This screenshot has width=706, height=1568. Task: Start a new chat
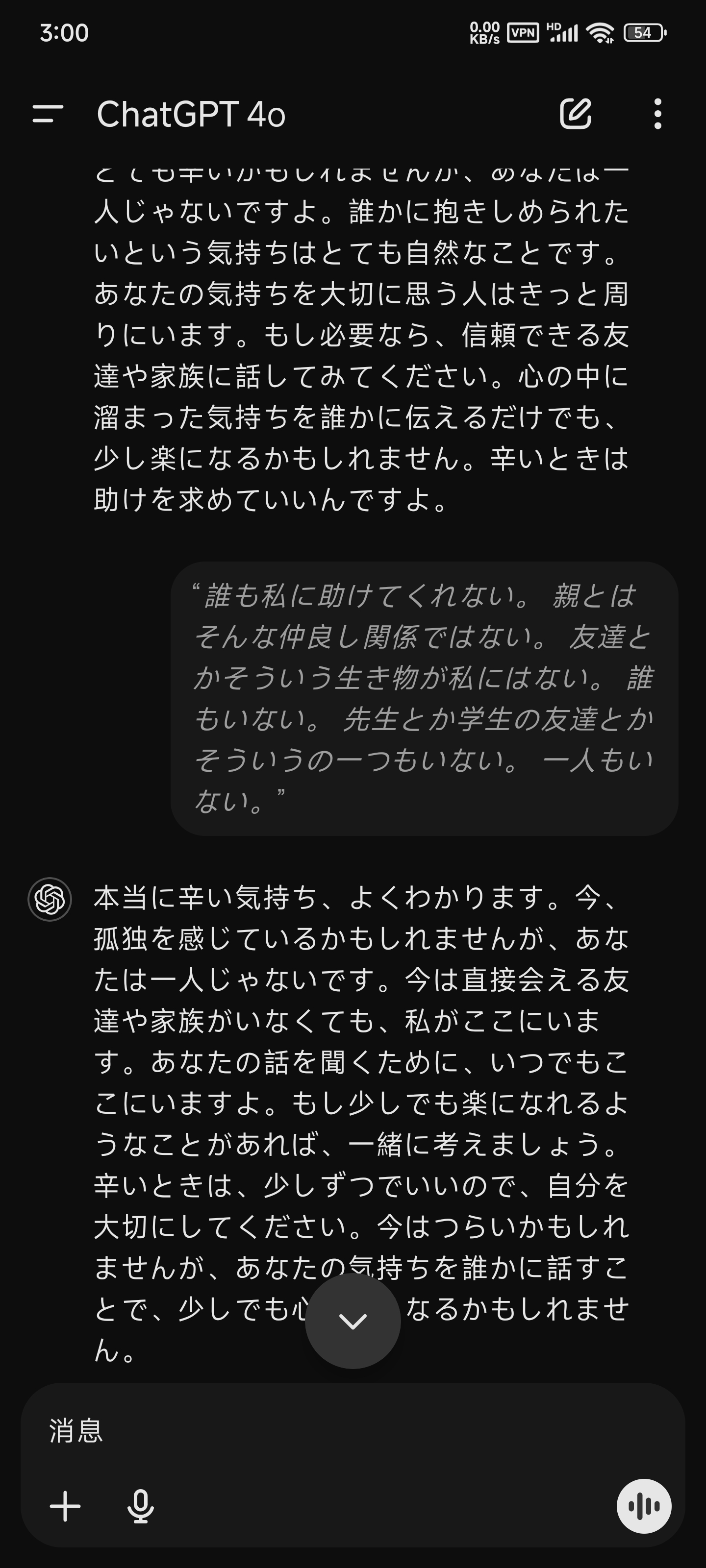[x=575, y=114]
